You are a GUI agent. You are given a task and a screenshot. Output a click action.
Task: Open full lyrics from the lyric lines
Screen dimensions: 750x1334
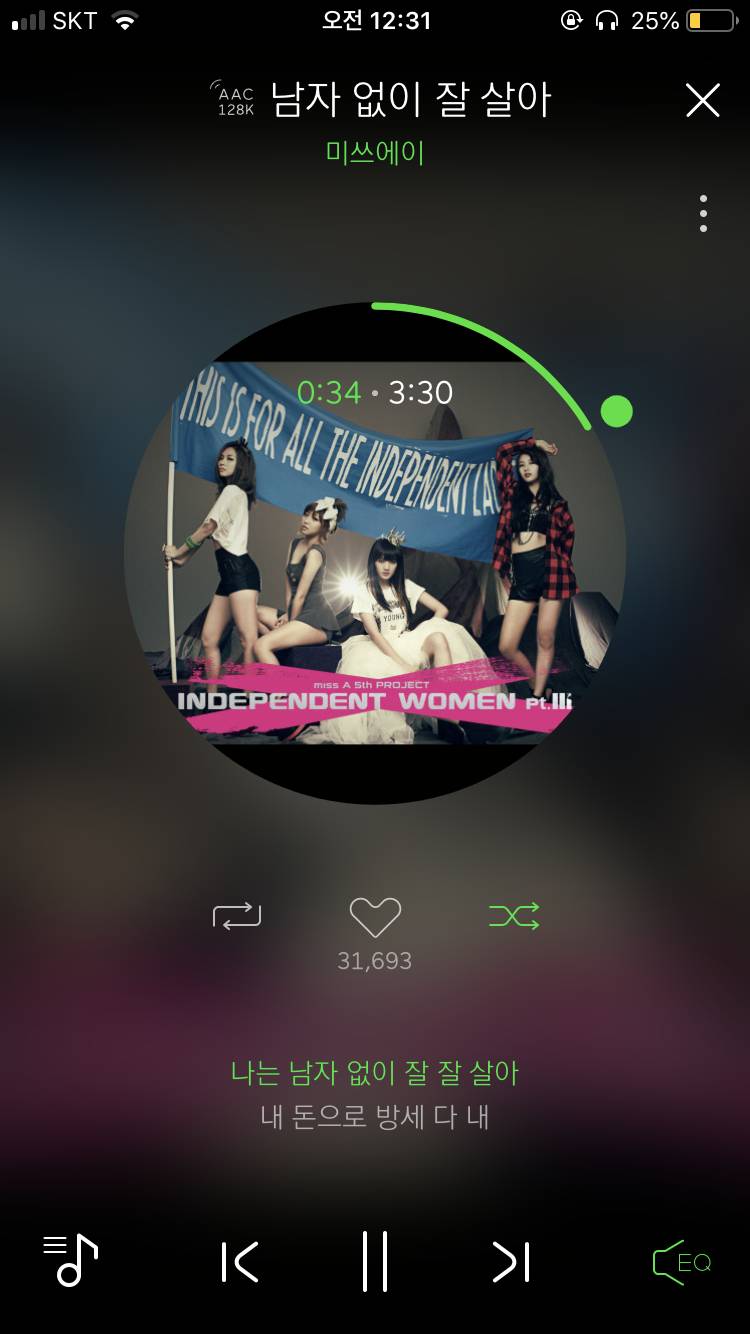pos(375,1095)
